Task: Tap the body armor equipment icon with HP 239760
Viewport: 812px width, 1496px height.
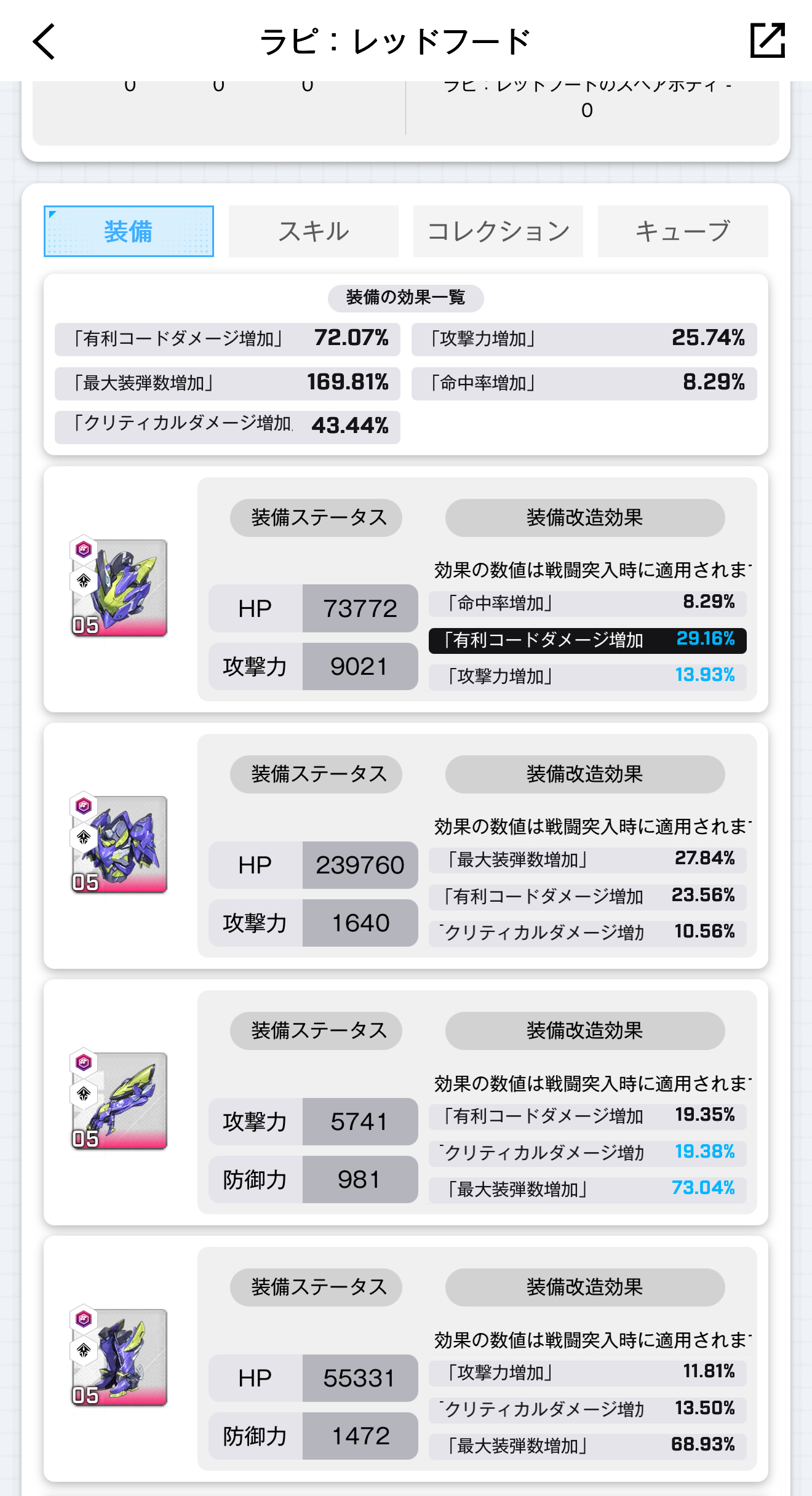Action: [x=119, y=844]
